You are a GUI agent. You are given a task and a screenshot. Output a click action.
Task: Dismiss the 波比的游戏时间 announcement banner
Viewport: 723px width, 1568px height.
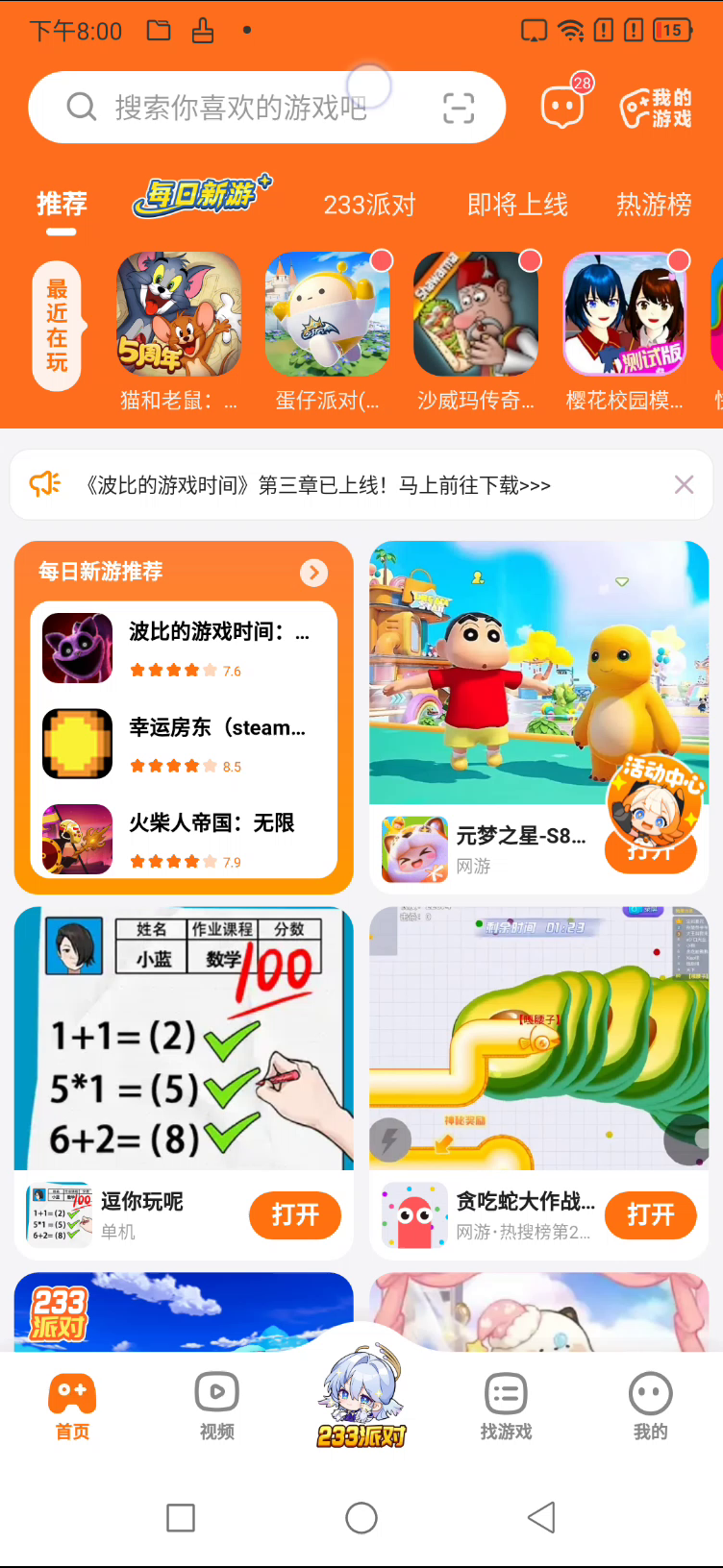[x=684, y=485]
